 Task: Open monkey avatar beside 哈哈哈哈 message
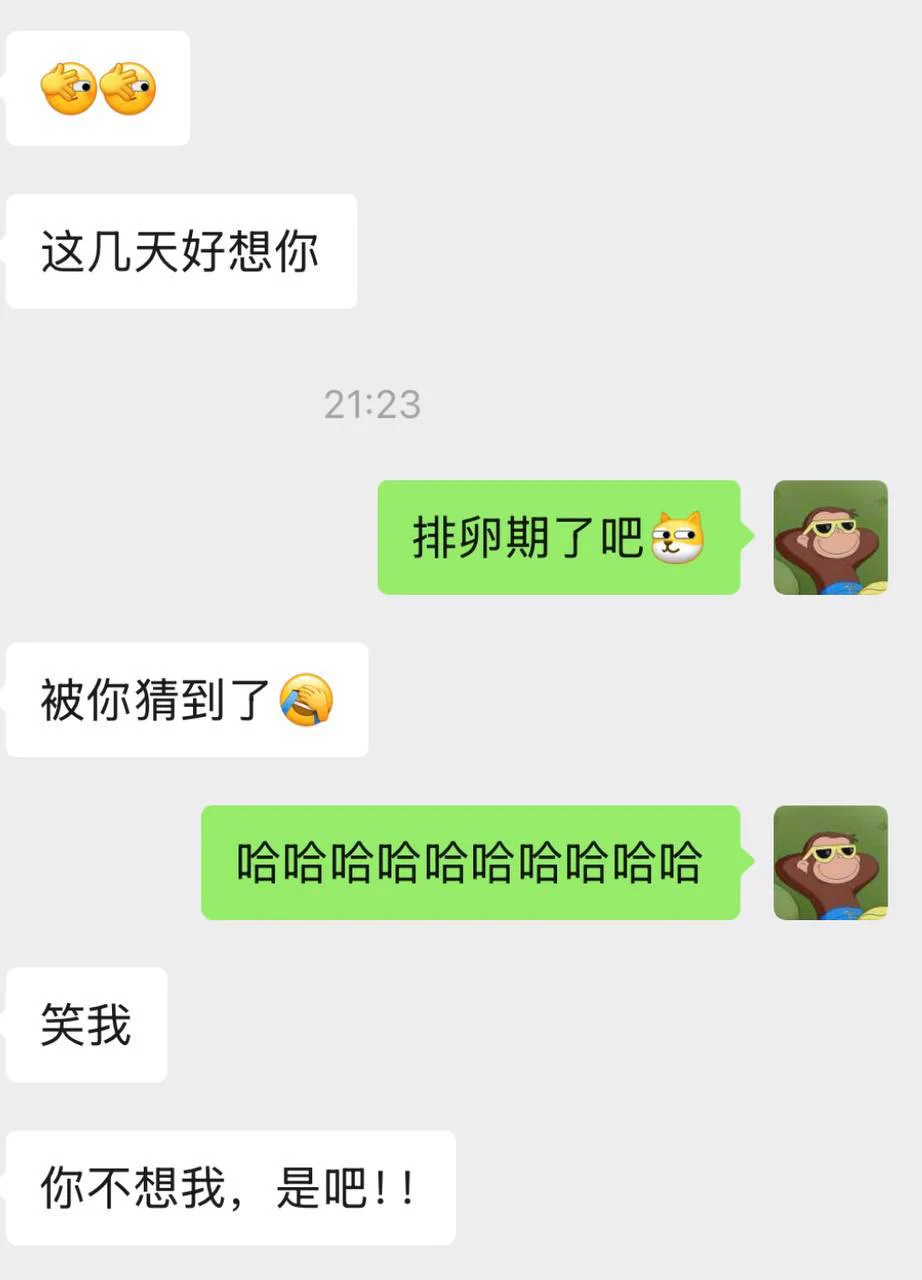tap(830, 862)
